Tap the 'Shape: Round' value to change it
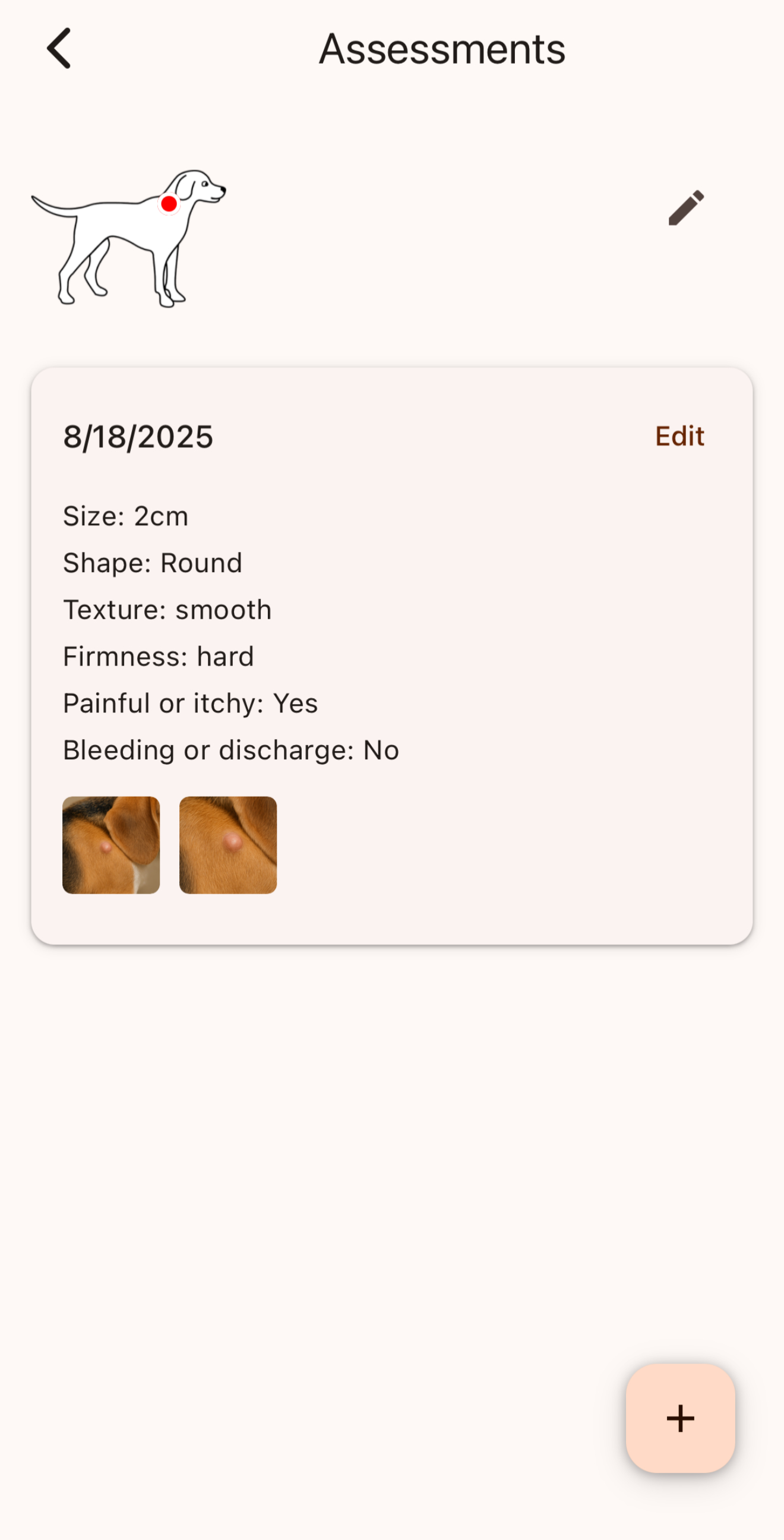The image size is (784, 1540). coord(153,562)
